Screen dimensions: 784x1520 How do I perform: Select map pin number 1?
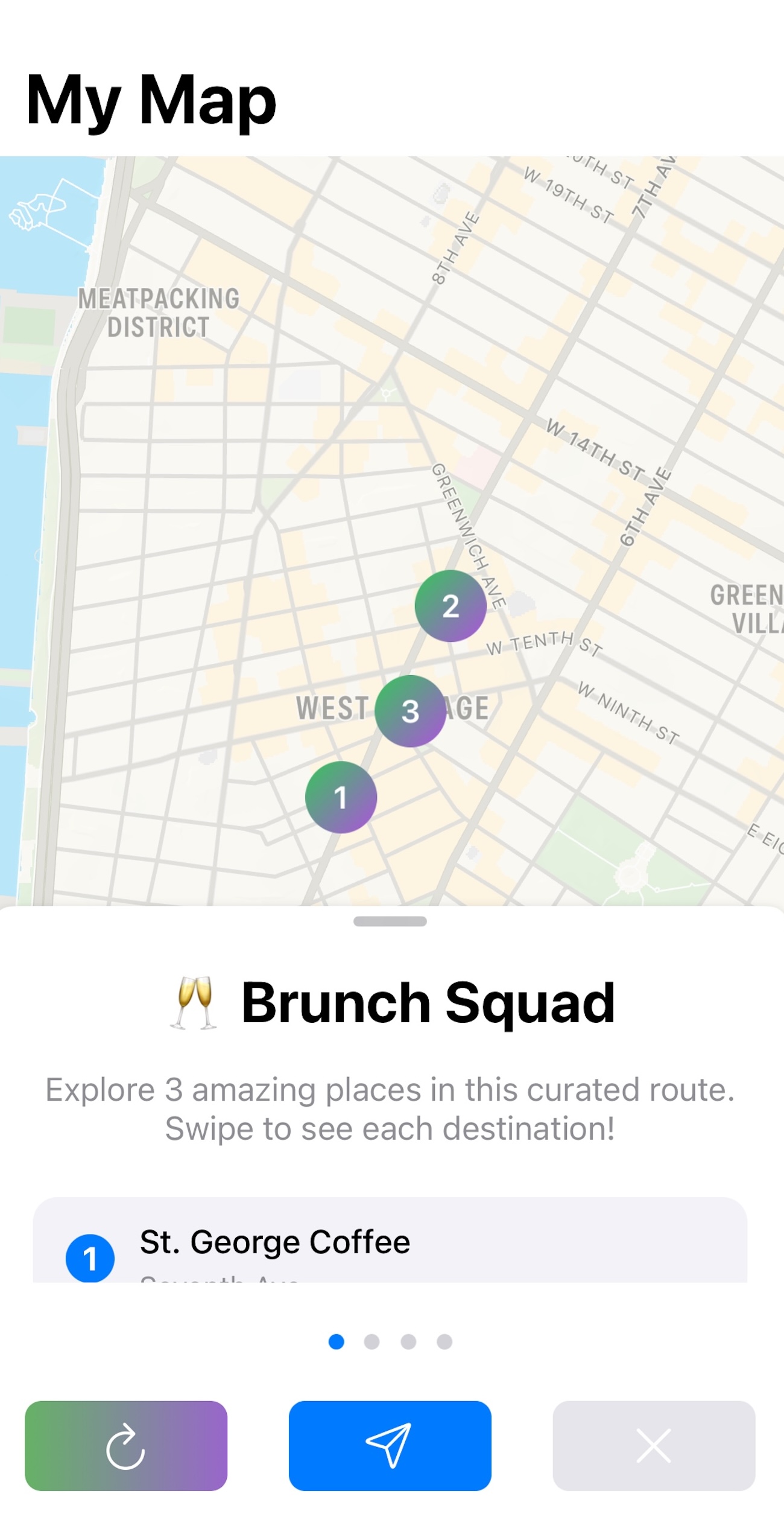coord(341,797)
